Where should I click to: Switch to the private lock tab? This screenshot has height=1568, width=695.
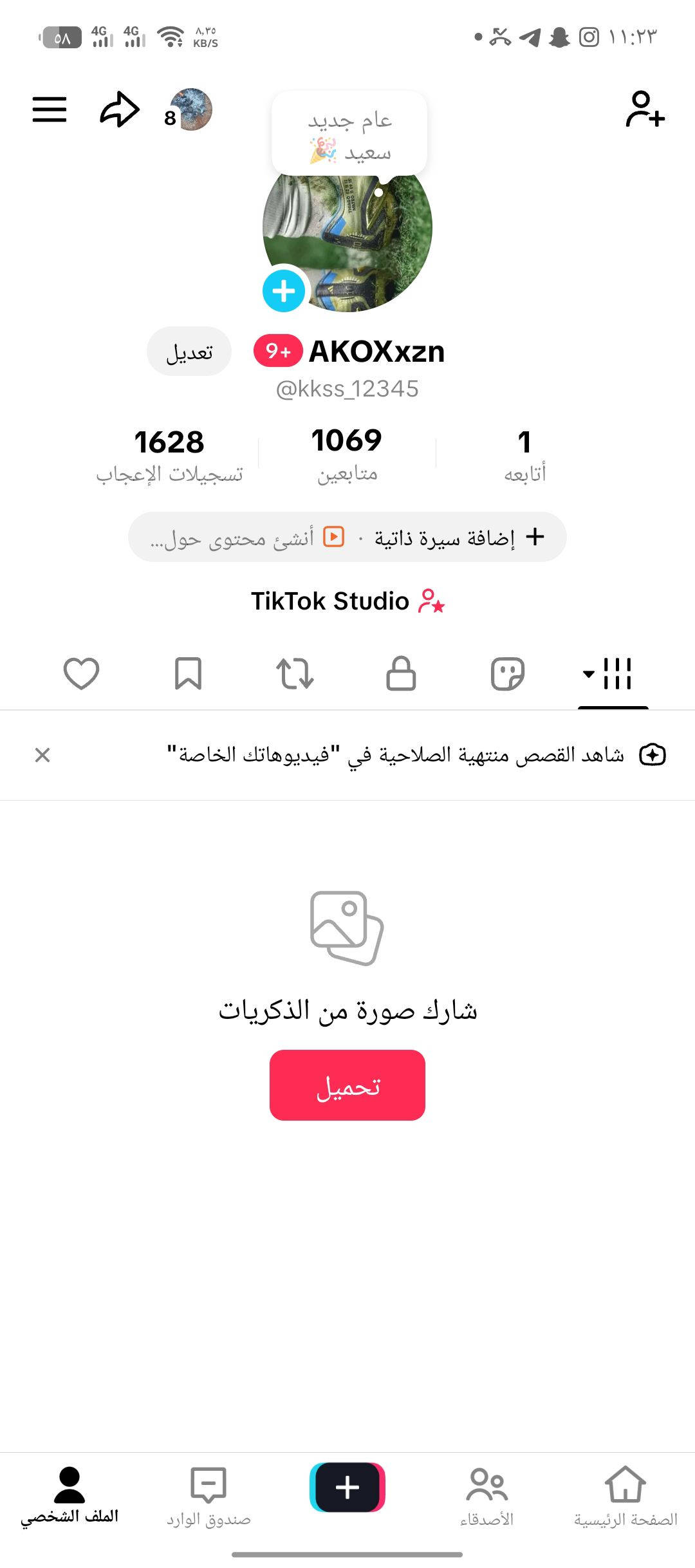coord(401,674)
